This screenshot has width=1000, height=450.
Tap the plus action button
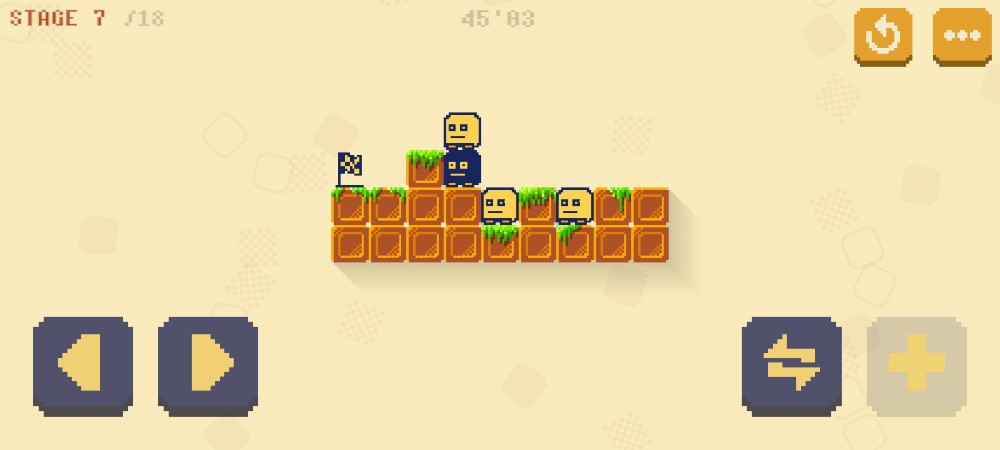pos(916,364)
